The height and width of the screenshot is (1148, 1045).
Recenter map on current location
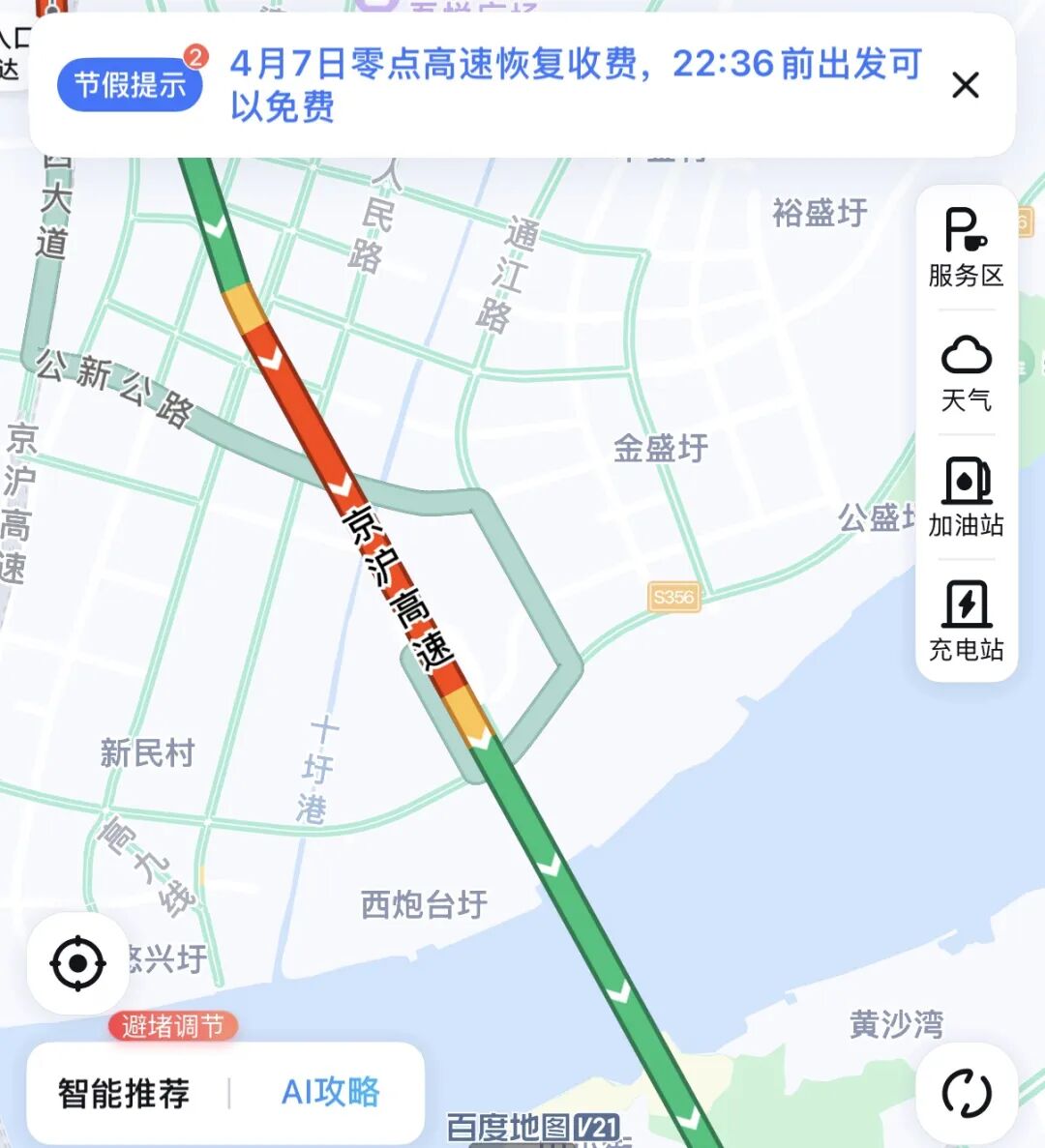(x=77, y=963)
